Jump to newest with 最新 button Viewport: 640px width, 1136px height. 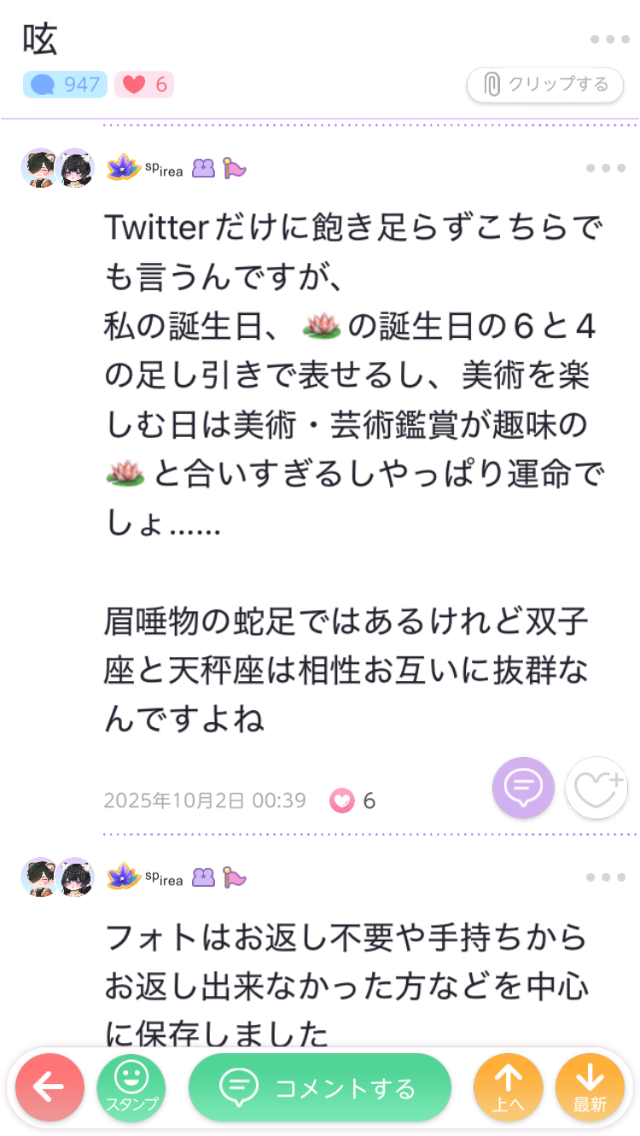(x=590, y=1087)
